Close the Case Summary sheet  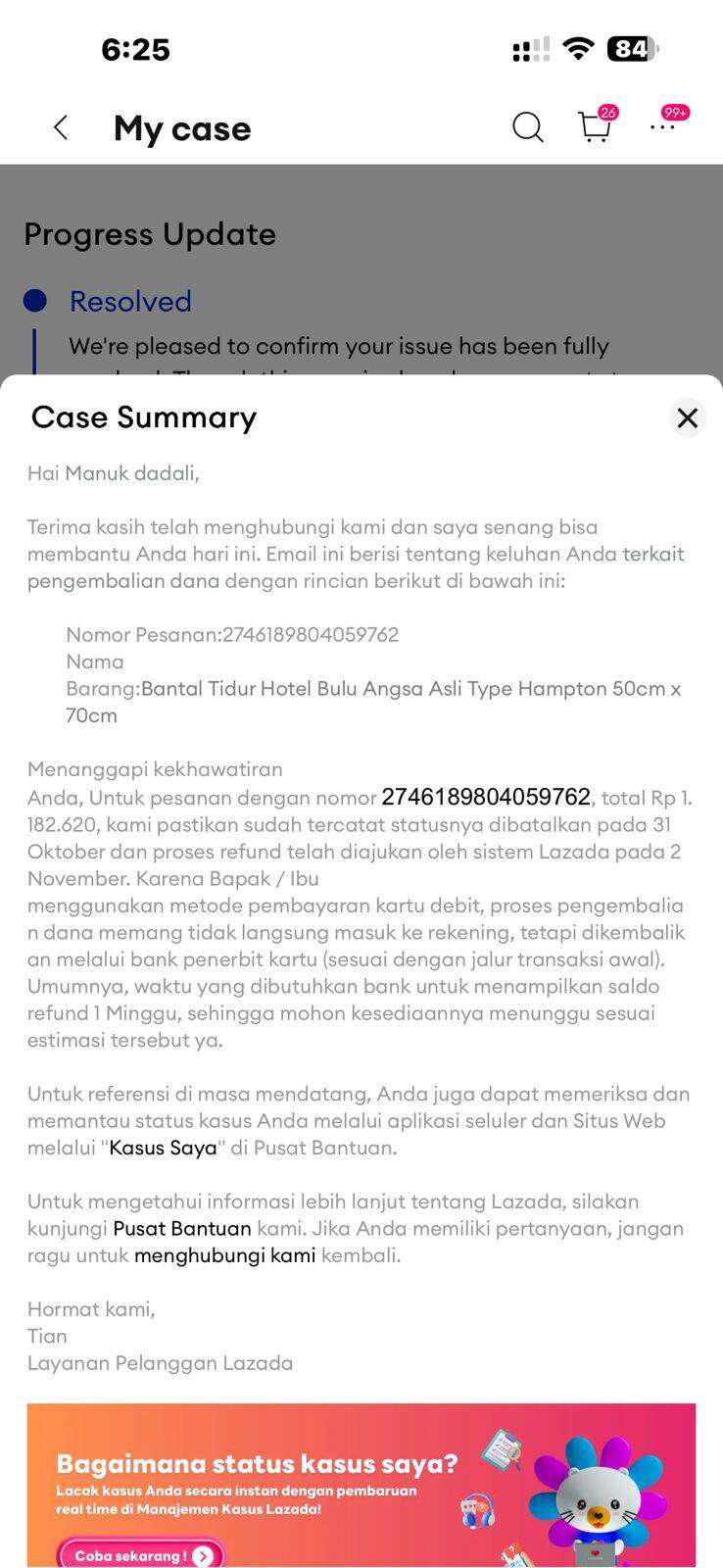687,417
